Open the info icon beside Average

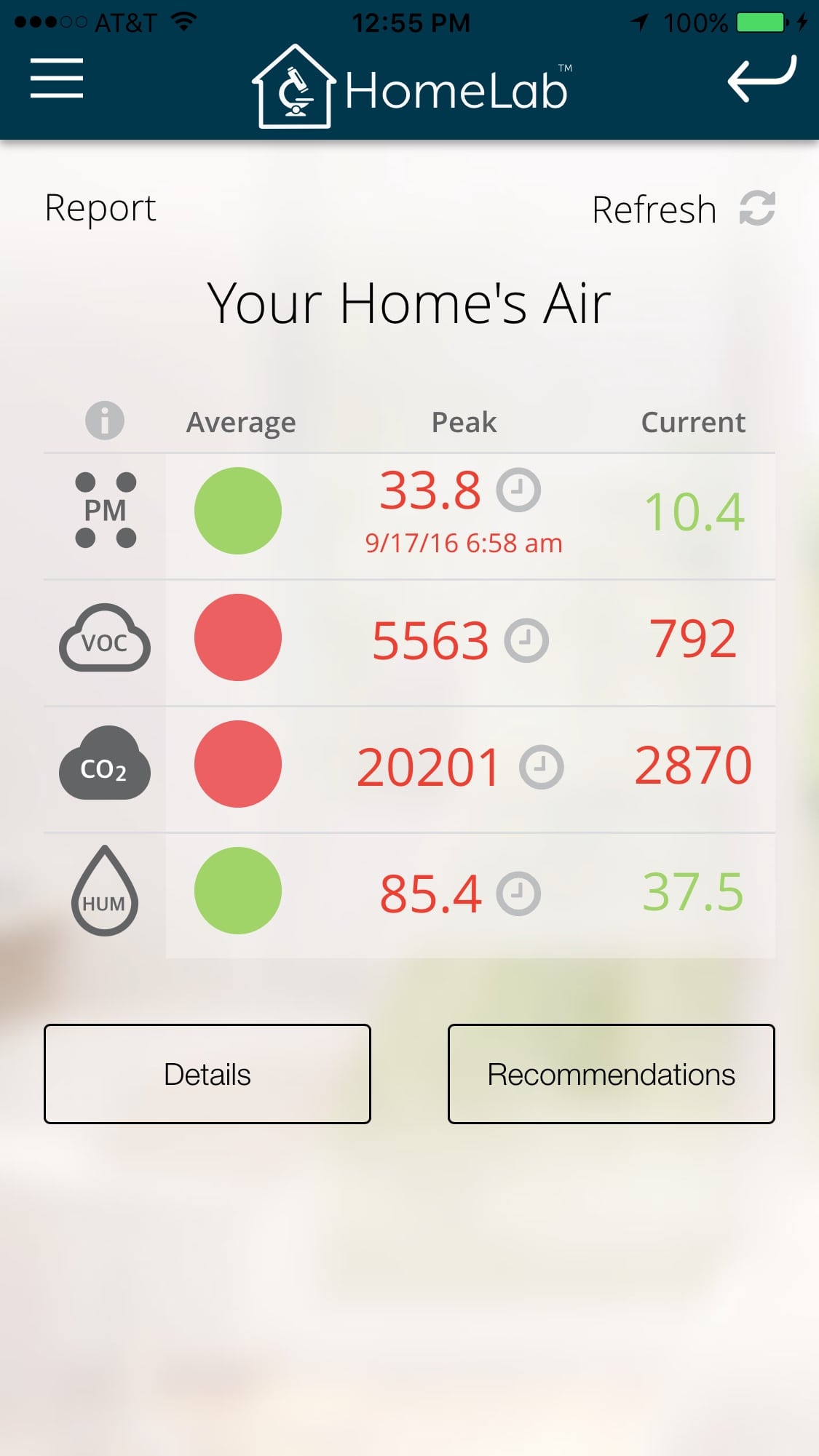pyautogui.click(x=105, y=421)
